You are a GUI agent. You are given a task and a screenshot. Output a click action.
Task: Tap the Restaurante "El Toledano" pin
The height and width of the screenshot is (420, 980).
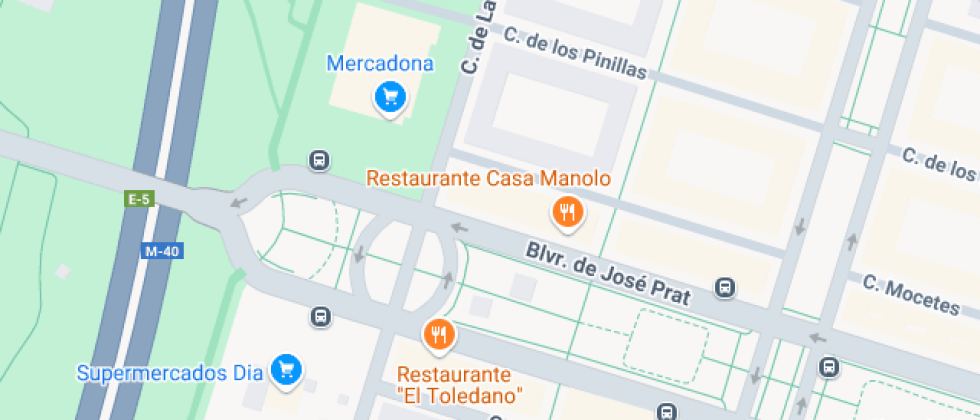439,334
